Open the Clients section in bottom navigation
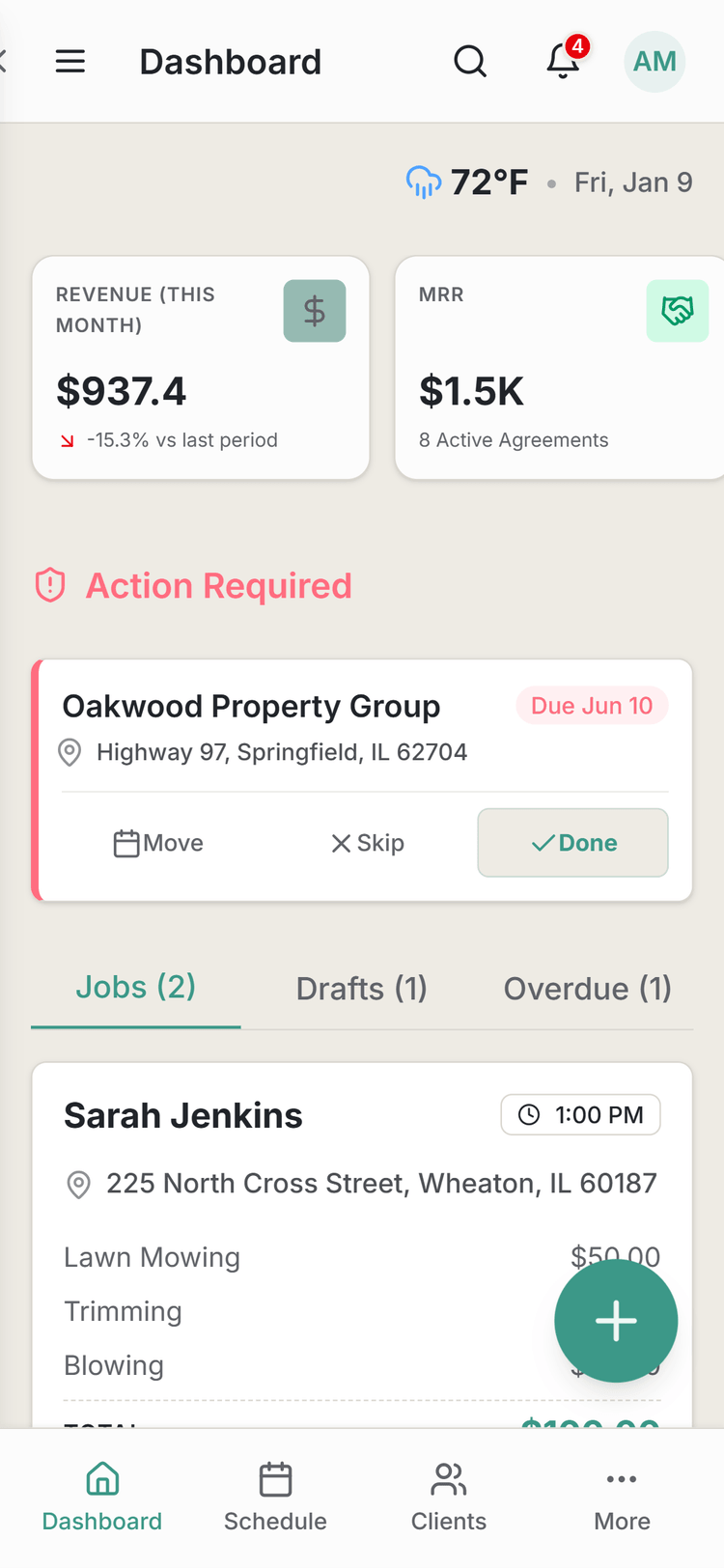724x1568 pixels. 448,1495
